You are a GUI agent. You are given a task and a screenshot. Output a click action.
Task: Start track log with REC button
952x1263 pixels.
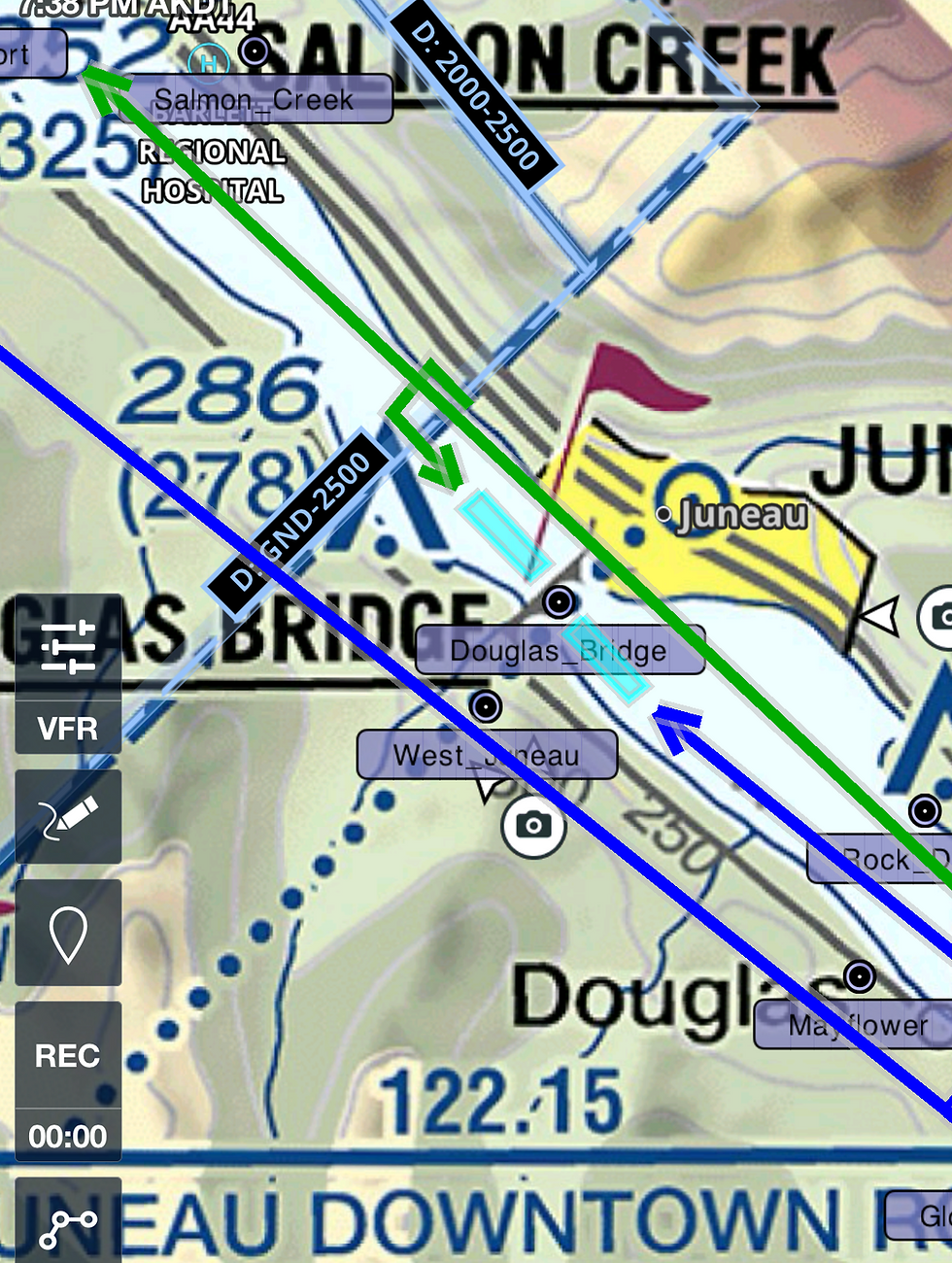pyautogui.click(x=67, y=1056)
